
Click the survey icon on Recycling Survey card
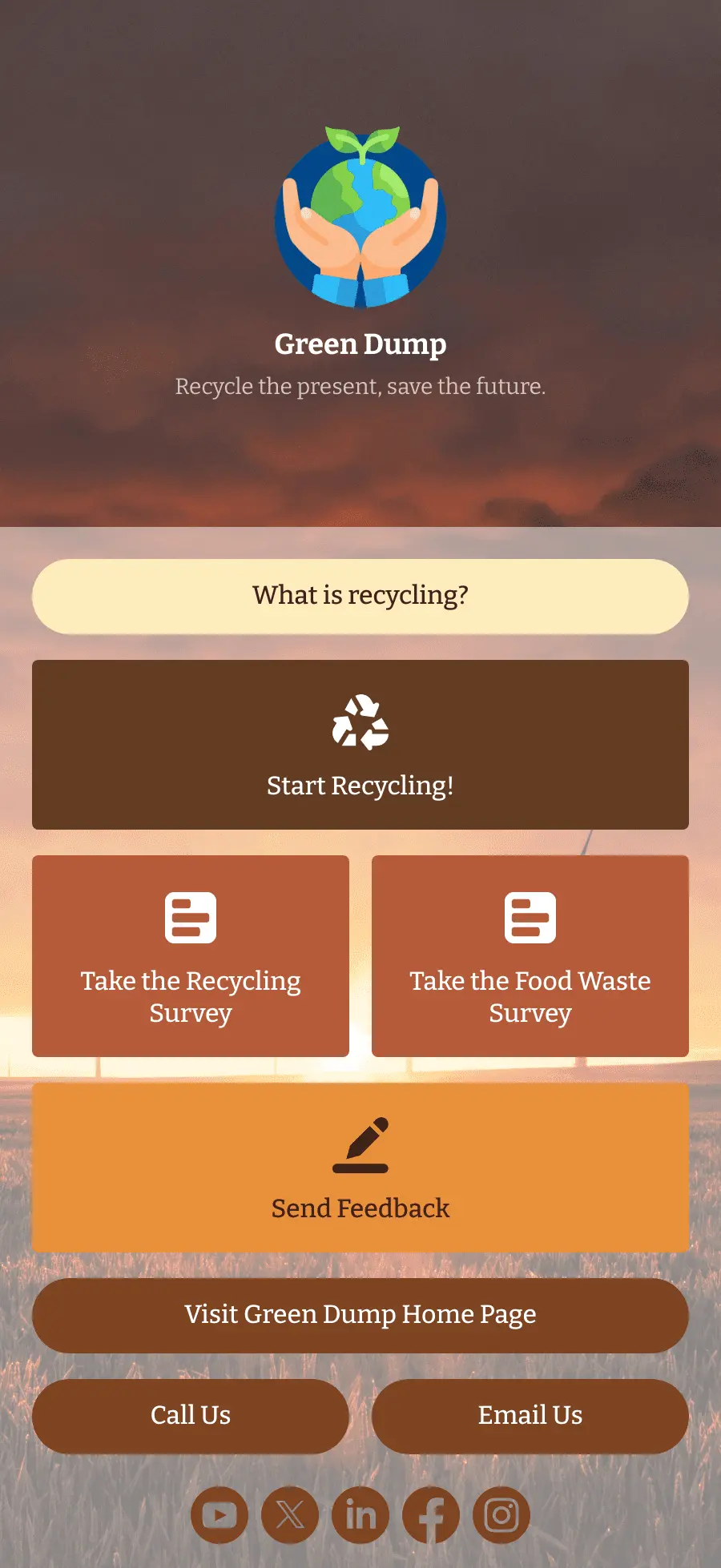[x=190, y=916]
